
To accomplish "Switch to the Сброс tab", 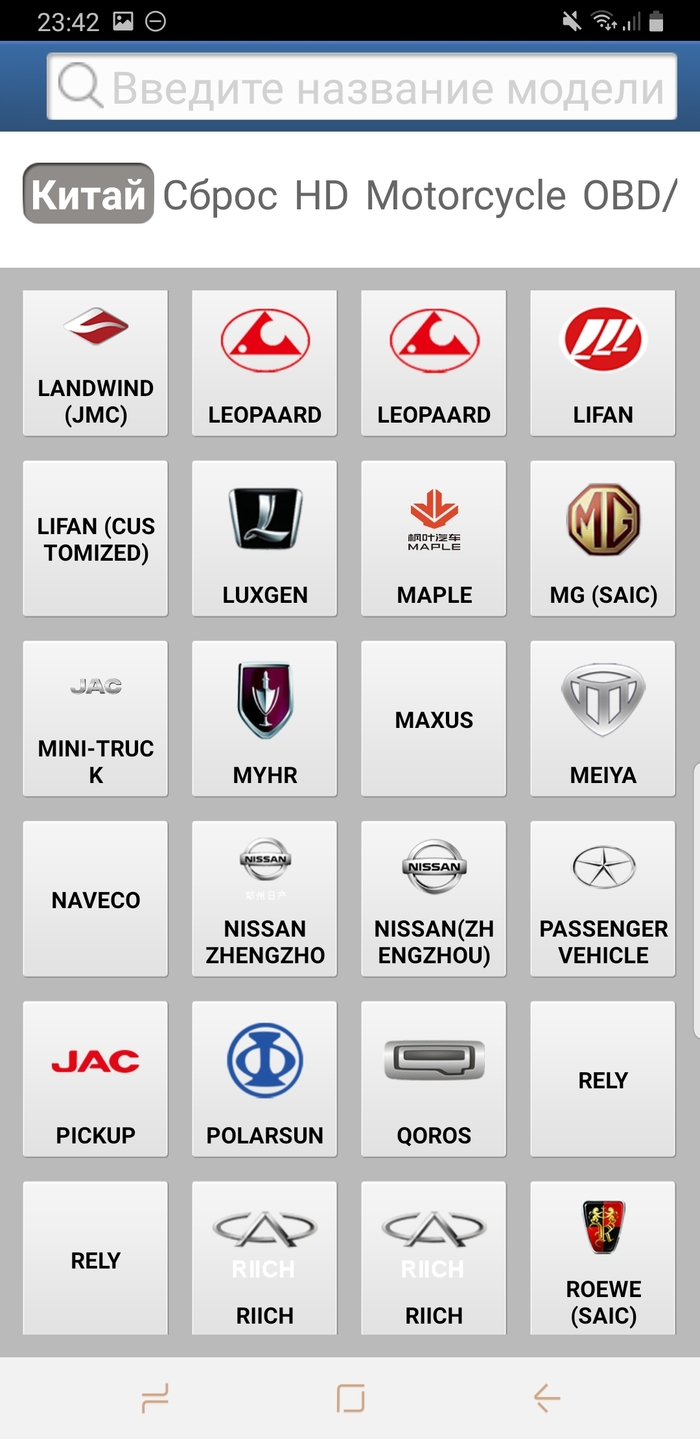I will pyautogui.click(x=220, y=195).
